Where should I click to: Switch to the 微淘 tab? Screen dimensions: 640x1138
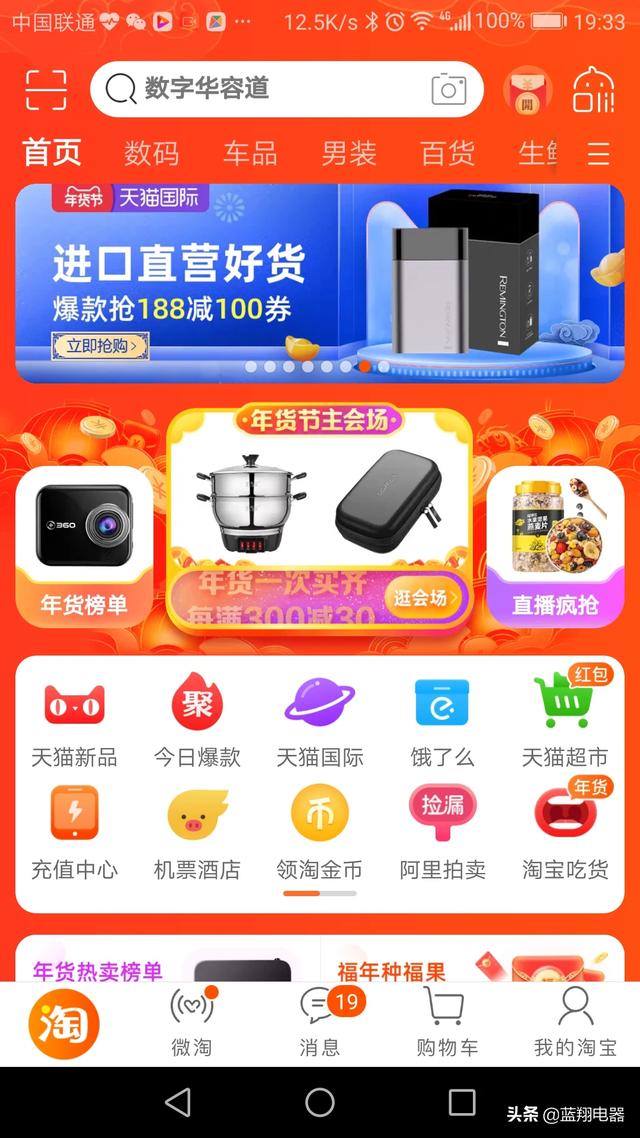click(x=192, y=1022)
